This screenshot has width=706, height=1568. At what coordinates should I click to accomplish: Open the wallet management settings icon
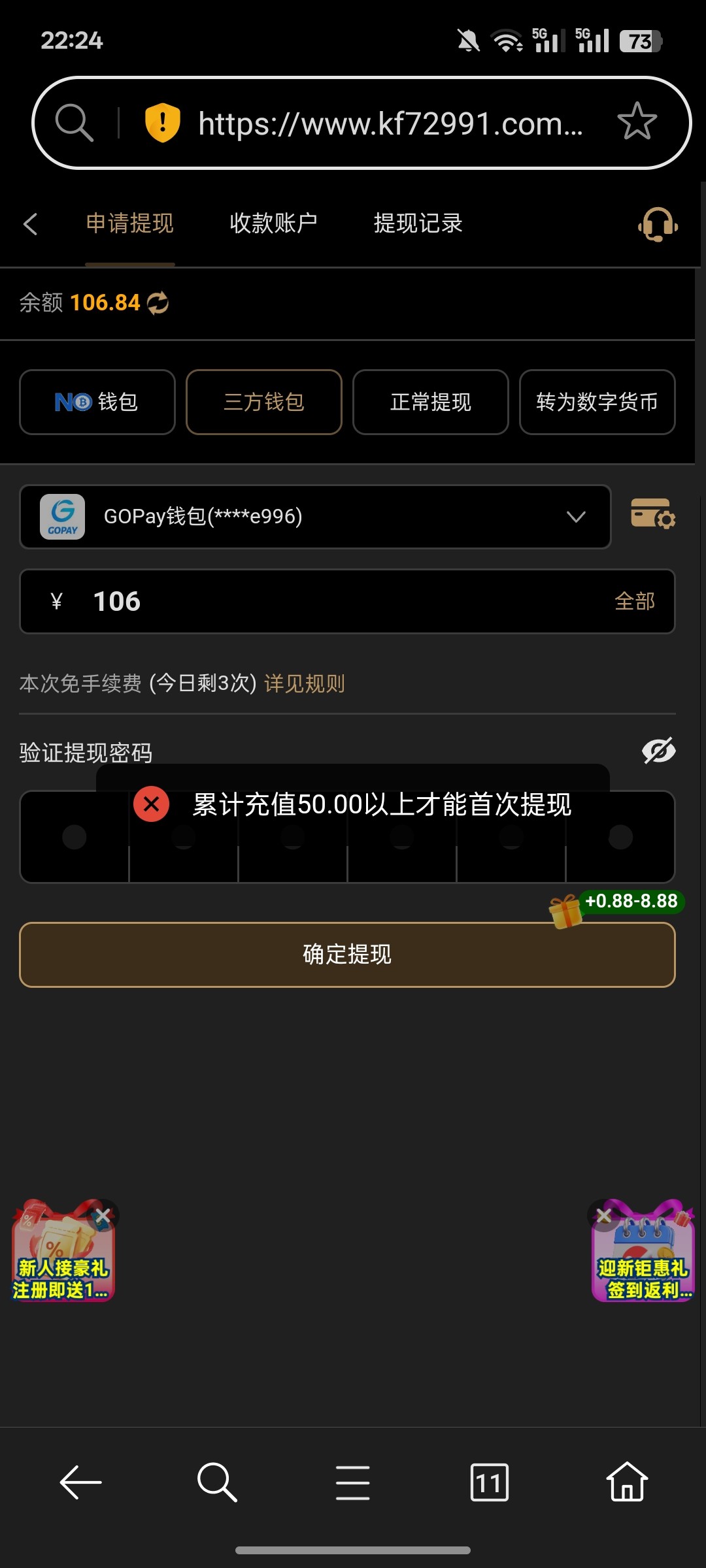[x=653, y=516]
